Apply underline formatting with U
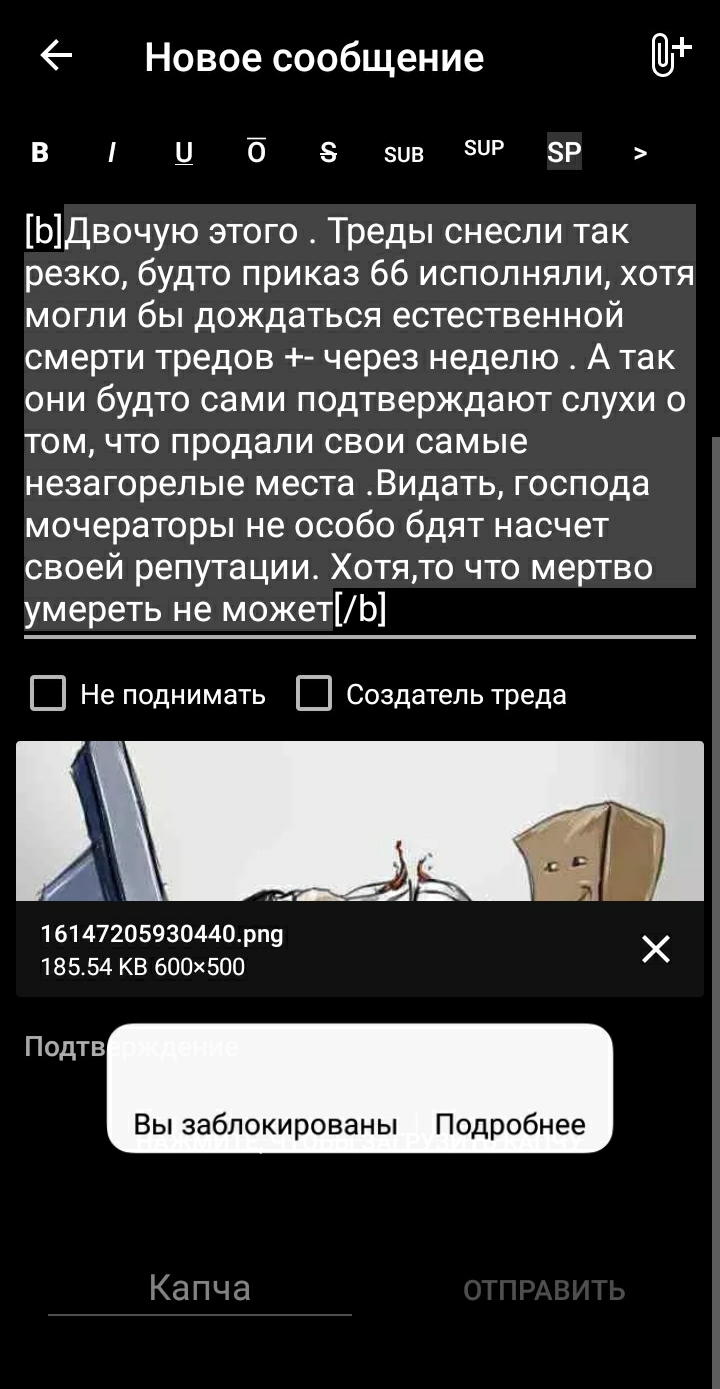 pyautogui.click(x=184, y=152)
